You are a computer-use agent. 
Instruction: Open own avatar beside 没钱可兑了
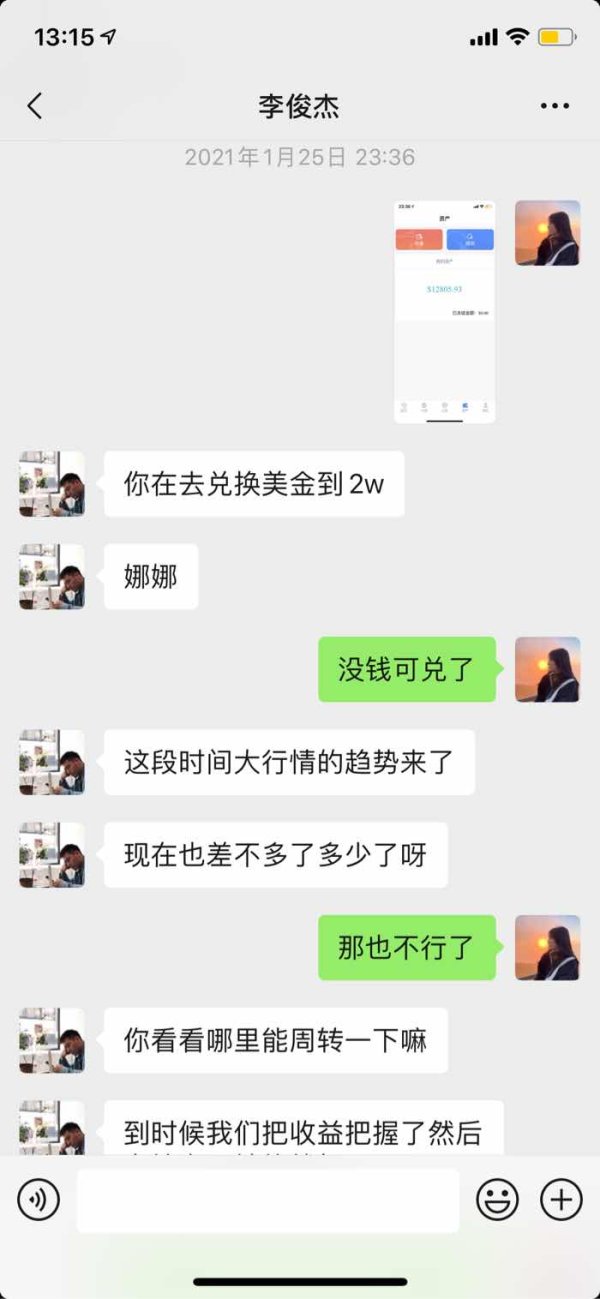pyautogui.click(x=547, y=669)
